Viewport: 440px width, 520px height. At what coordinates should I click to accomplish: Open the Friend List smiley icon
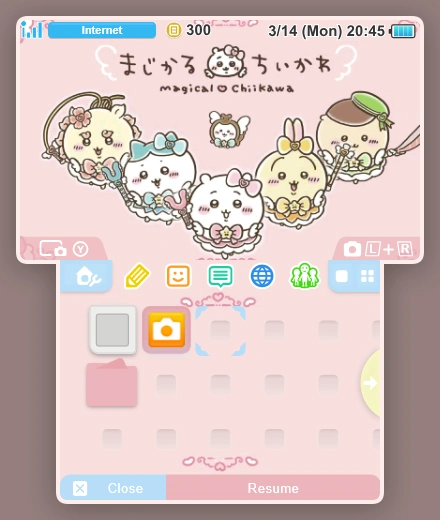click(178, 276)
